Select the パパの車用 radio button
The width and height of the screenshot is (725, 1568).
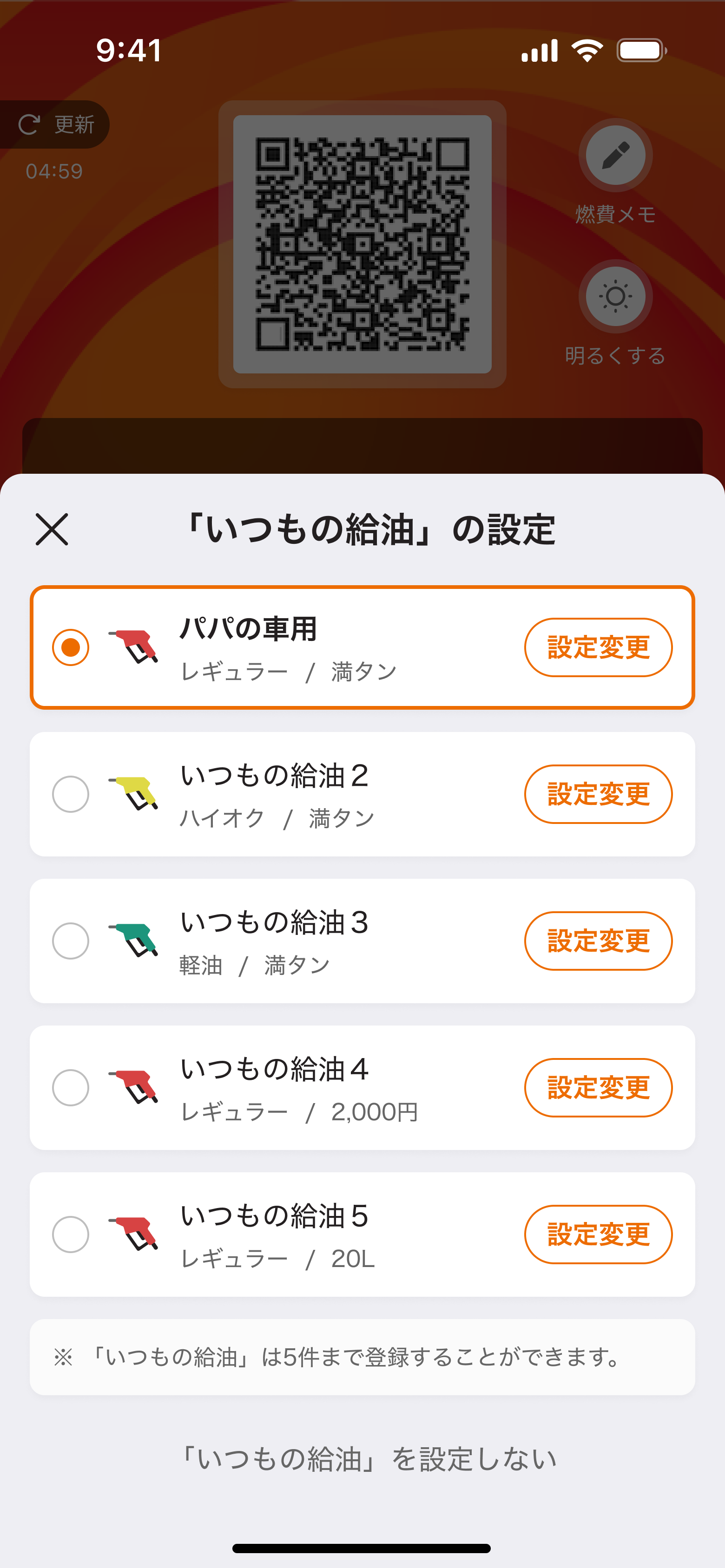tap(71, 647)
